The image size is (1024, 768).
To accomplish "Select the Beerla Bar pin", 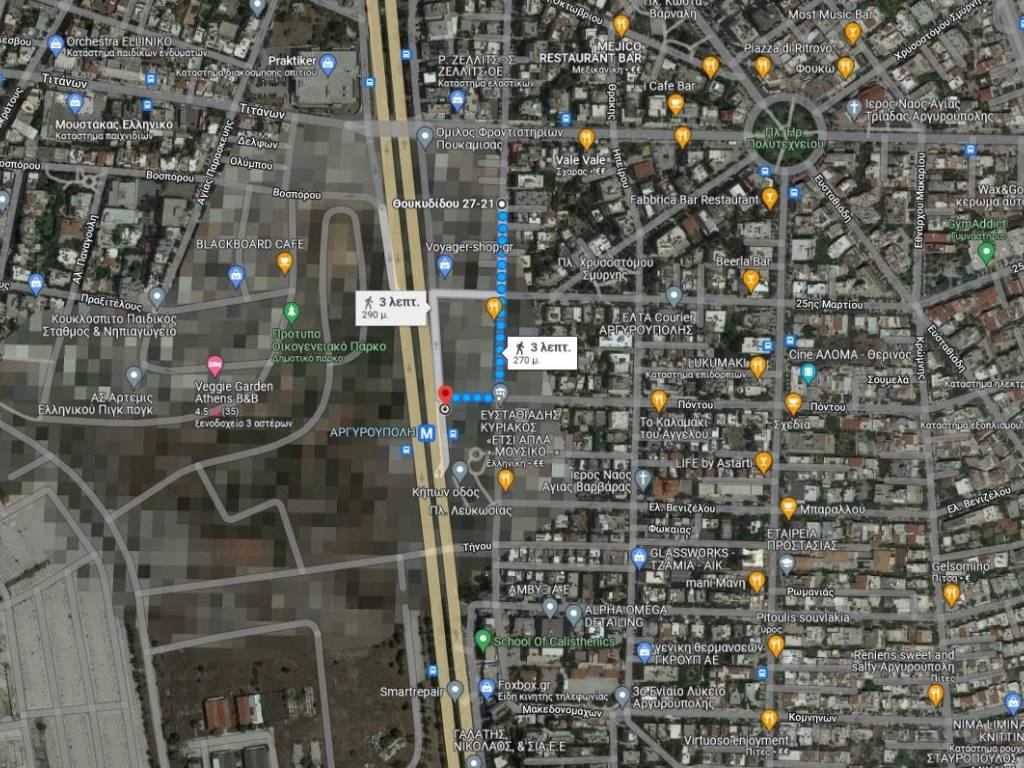I will tap(751, 281).
